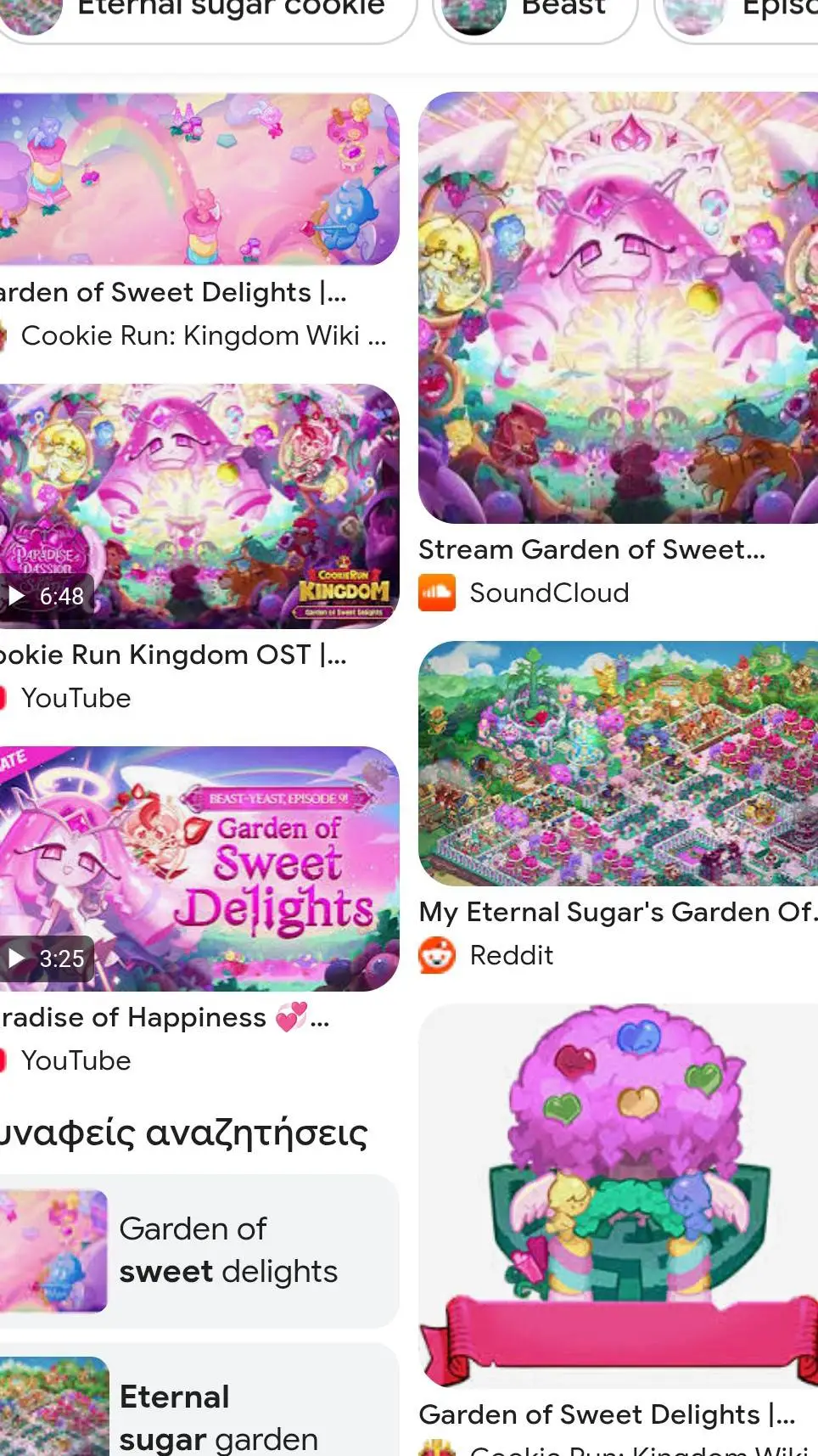The height and width of the screenshot is (1456, 818).
Task: Open the pink tree Garden of Sweet Delights image
Action: (x=618, y=1195)
